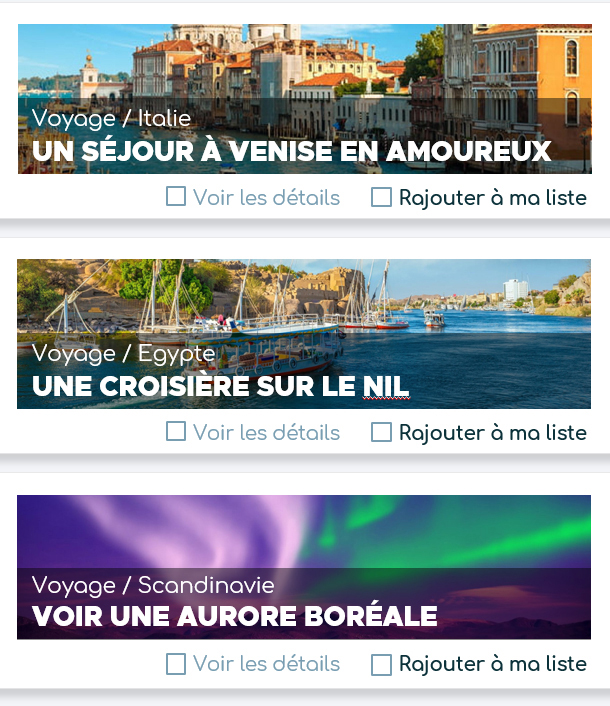The width and height of the screenshot is (610, 706).
Task: Open the Venise en amoureux trip card
Action: point(304,99)
